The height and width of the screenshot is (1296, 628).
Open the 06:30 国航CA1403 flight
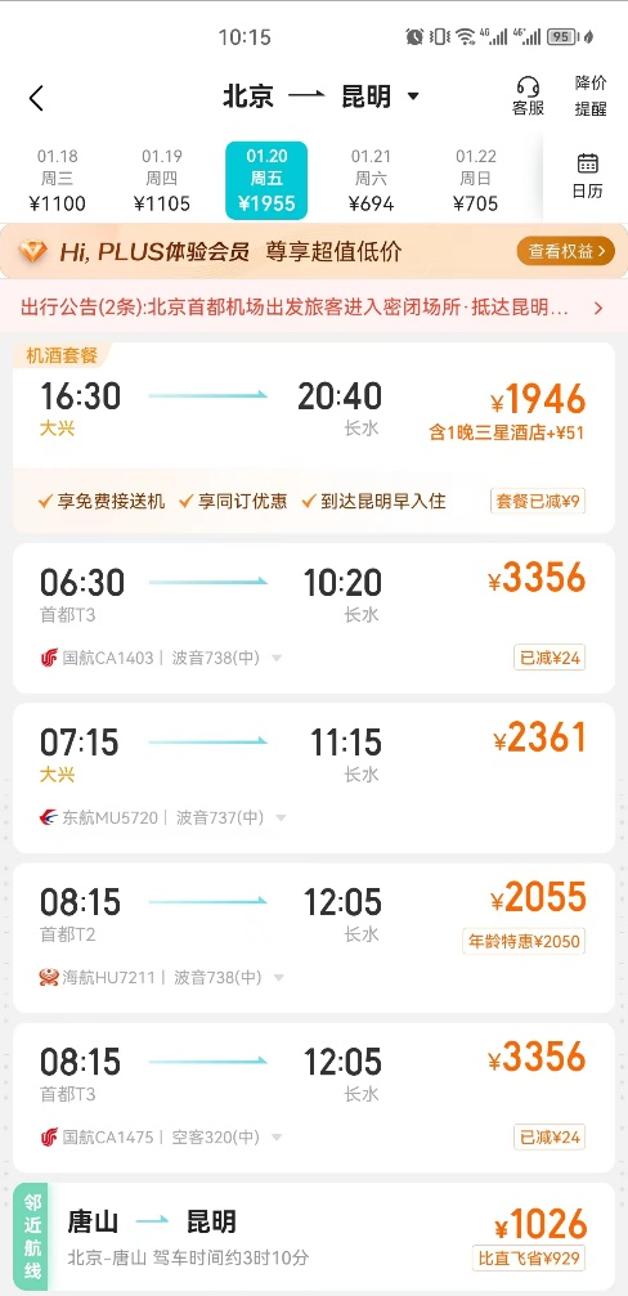tap(313, 617)
